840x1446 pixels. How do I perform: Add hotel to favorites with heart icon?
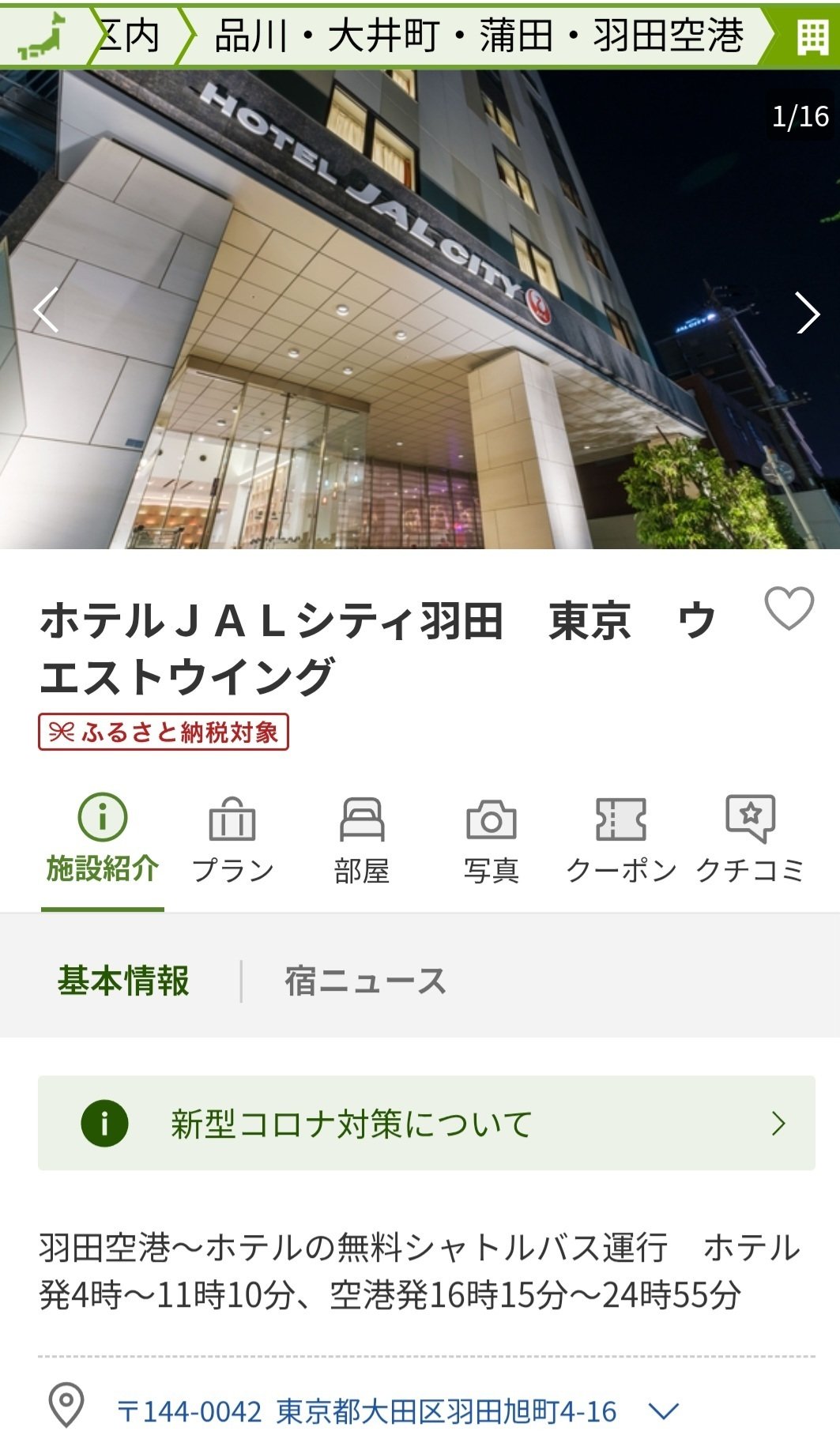tap(789, 608)
